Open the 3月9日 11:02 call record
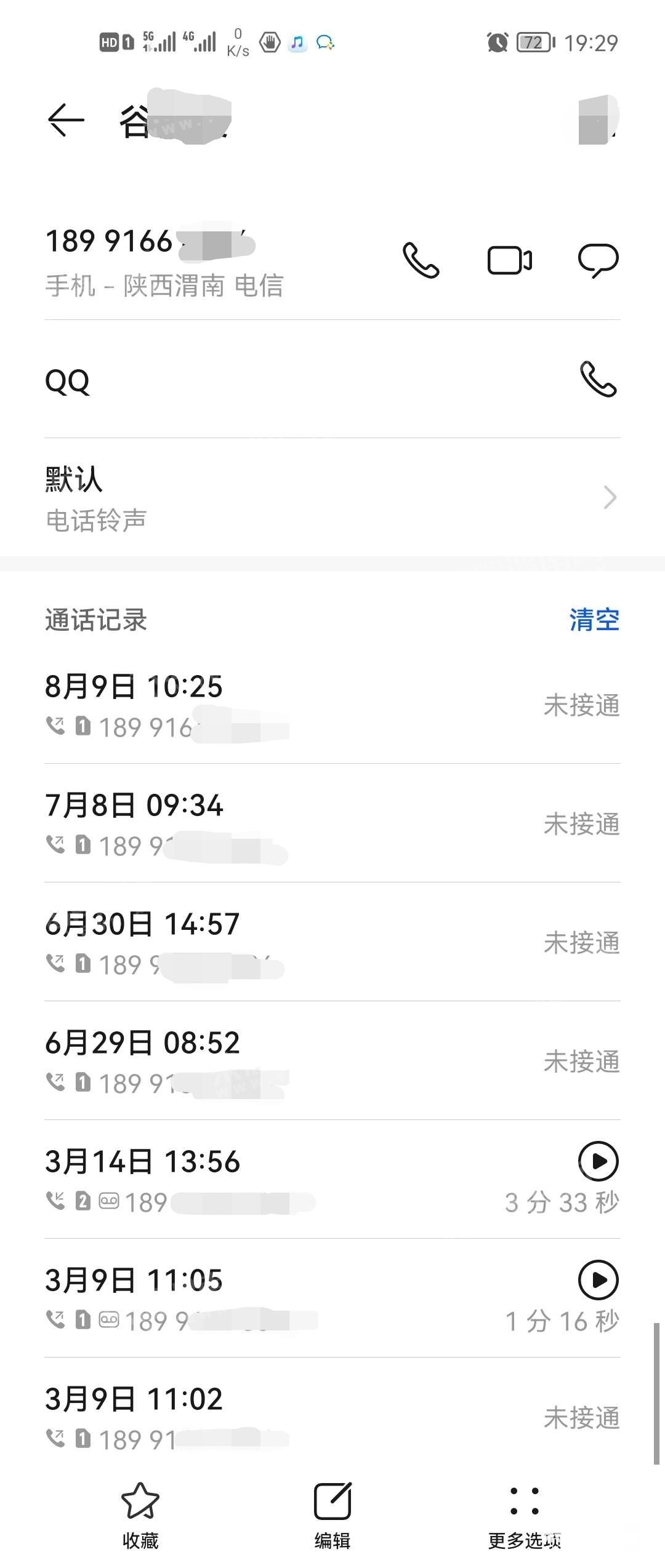The width and height of the screenshot is (665, 1568). coord(332,1417)
